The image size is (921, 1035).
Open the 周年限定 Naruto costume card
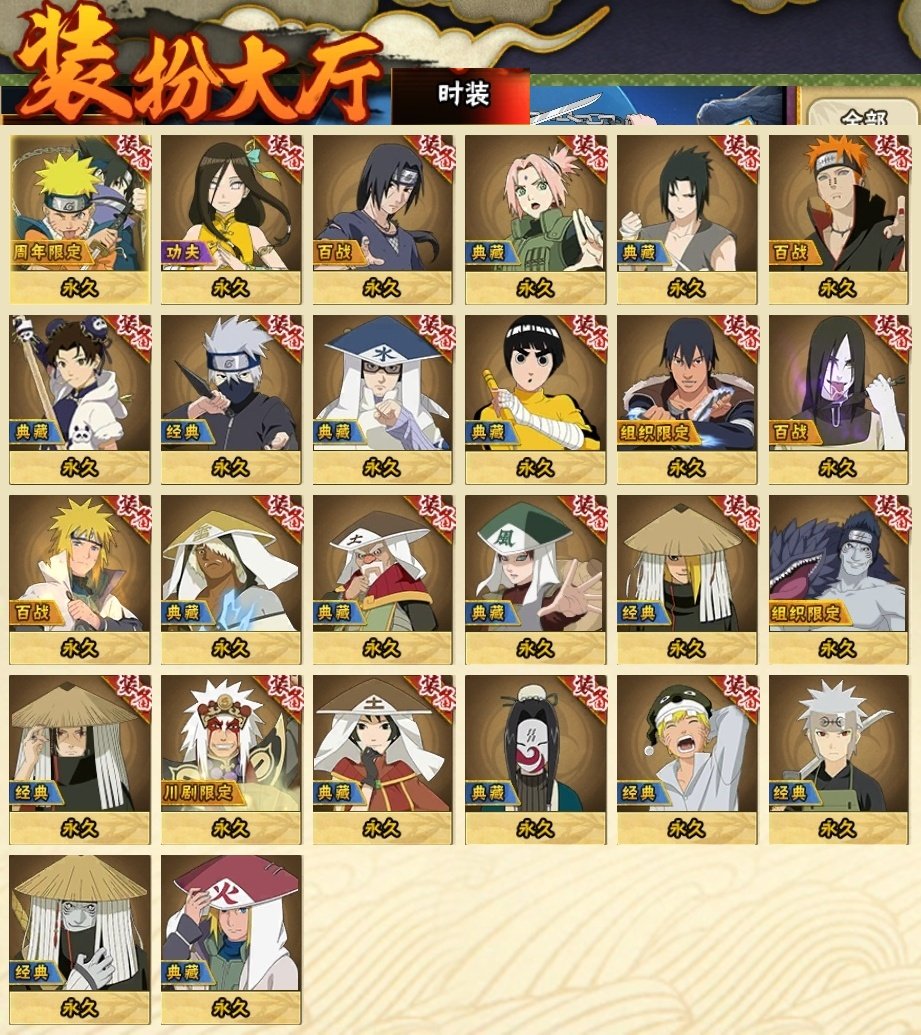[80, 210]
